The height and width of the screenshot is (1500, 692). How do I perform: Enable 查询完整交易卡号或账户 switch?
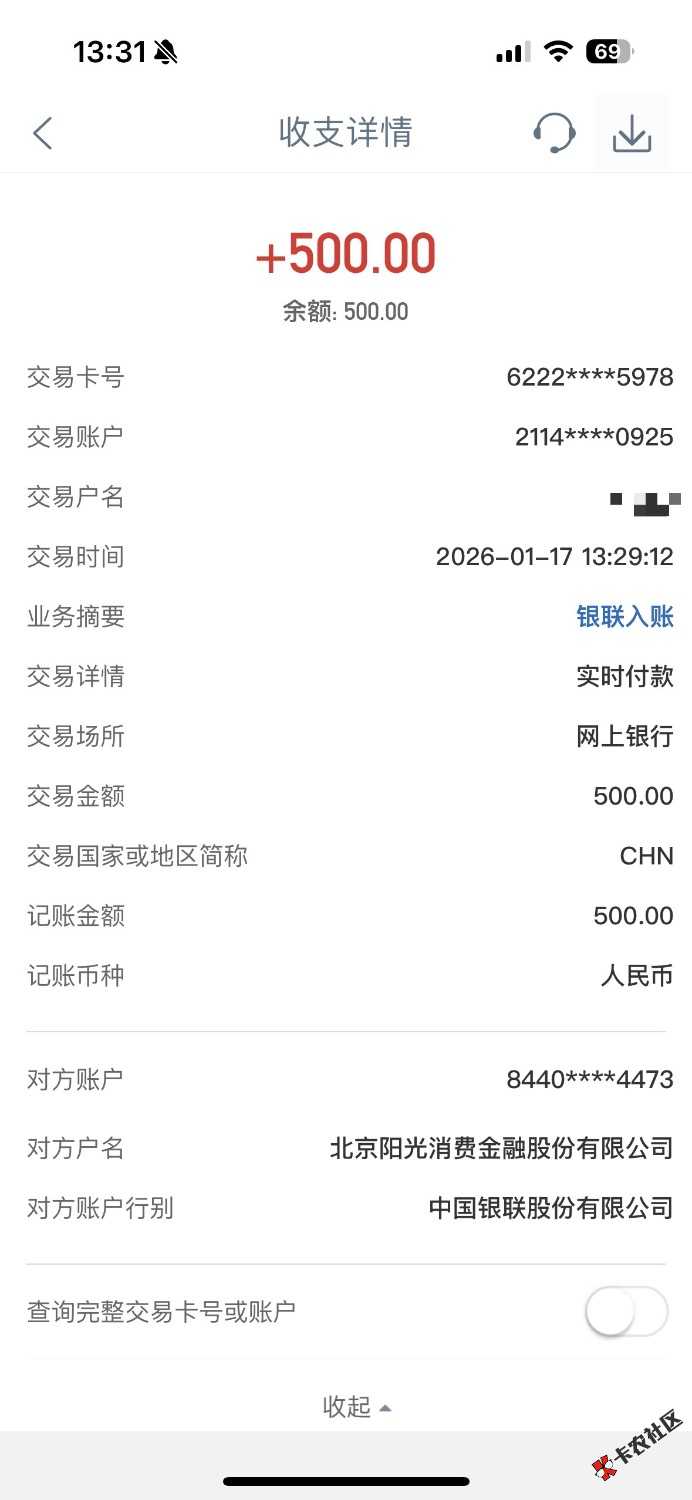[626, 1312]
